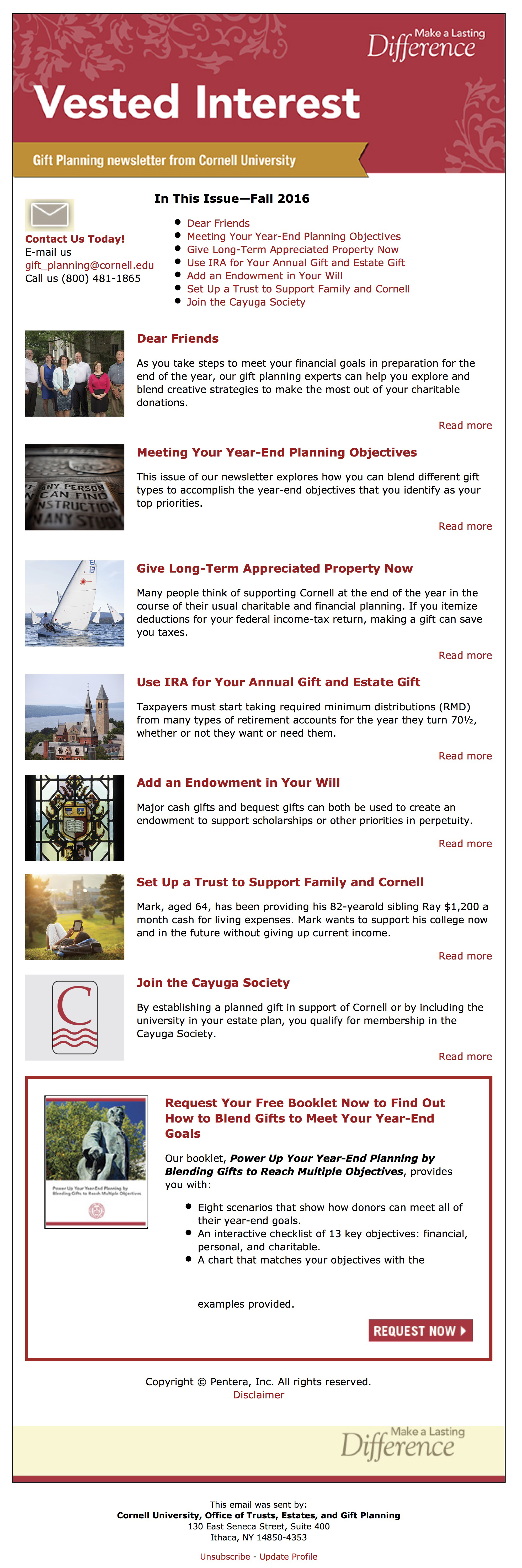Read more about Year-End Planning Objectives article
This screenshot has width=522, height=1568.
click(x=465, y=526)
